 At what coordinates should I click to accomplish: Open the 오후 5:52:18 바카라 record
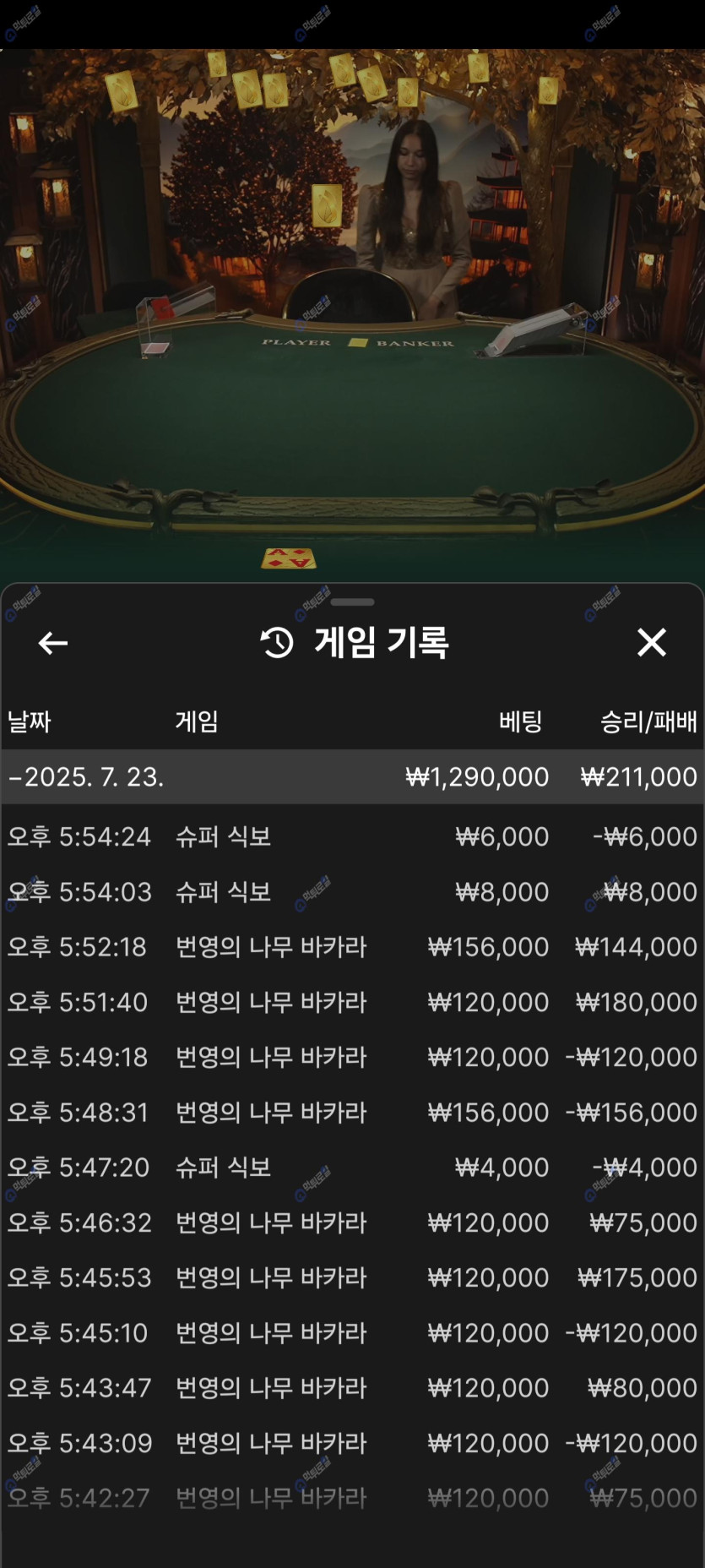point(352,946)
